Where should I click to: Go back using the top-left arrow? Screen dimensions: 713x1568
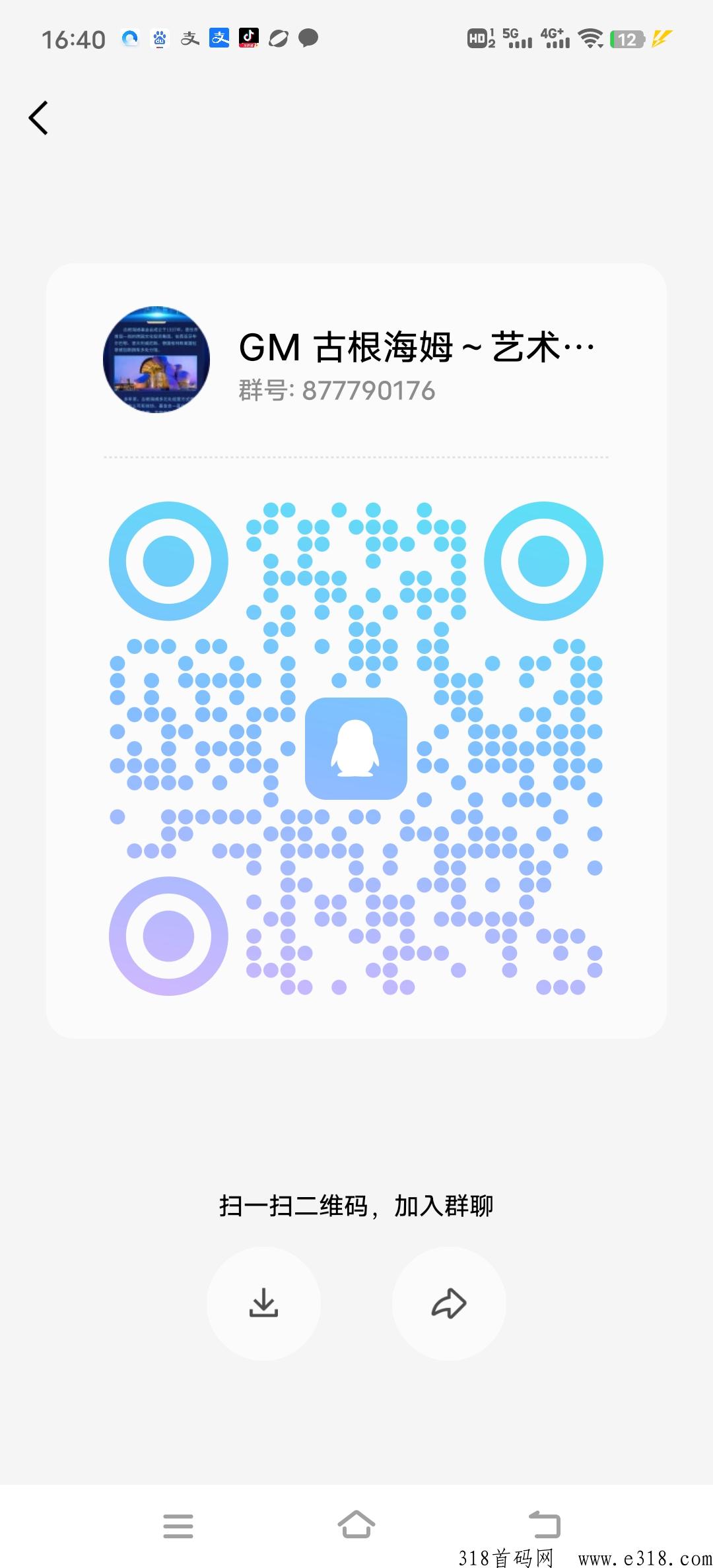pos(38,118)
